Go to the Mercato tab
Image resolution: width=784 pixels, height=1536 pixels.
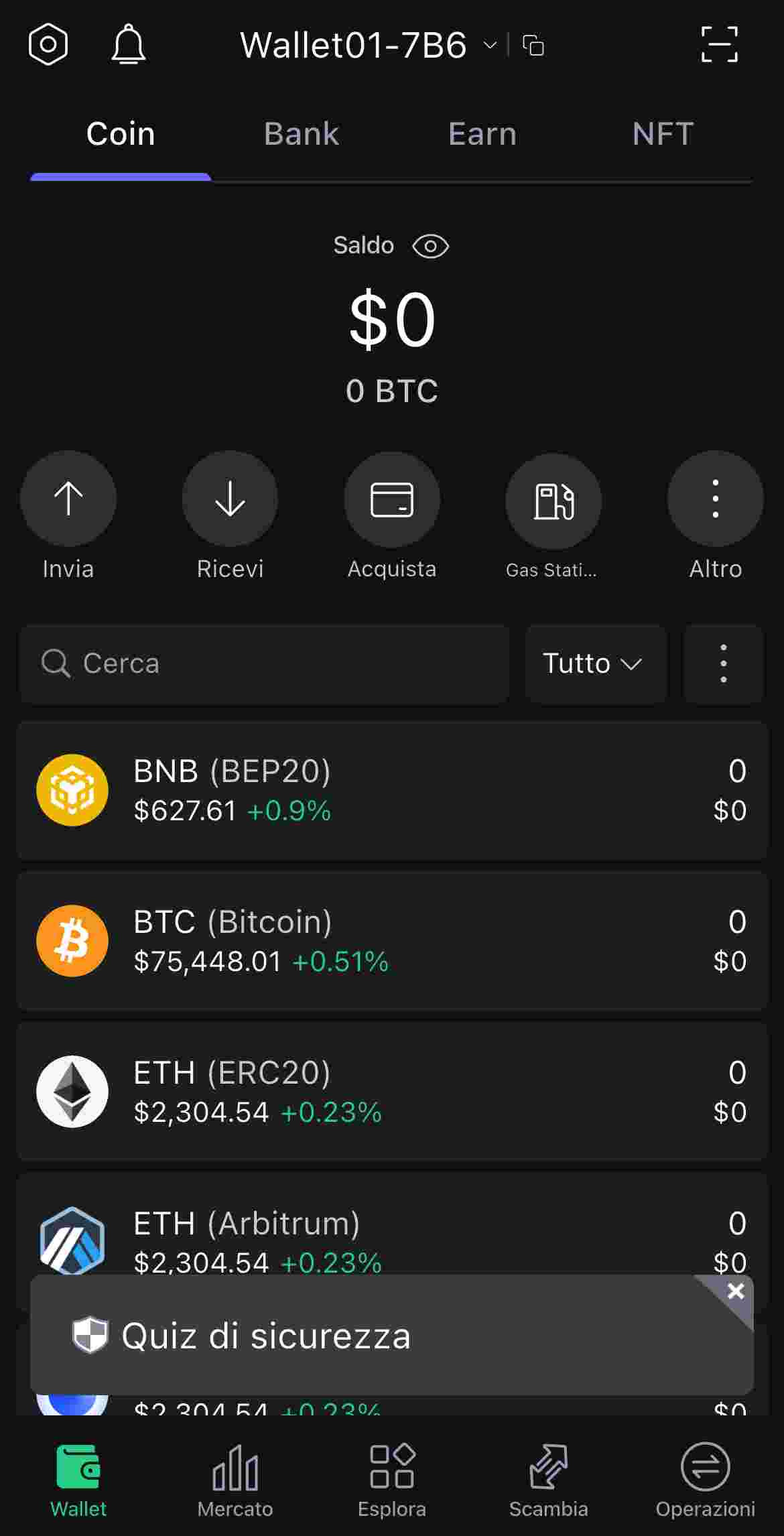235,1481
